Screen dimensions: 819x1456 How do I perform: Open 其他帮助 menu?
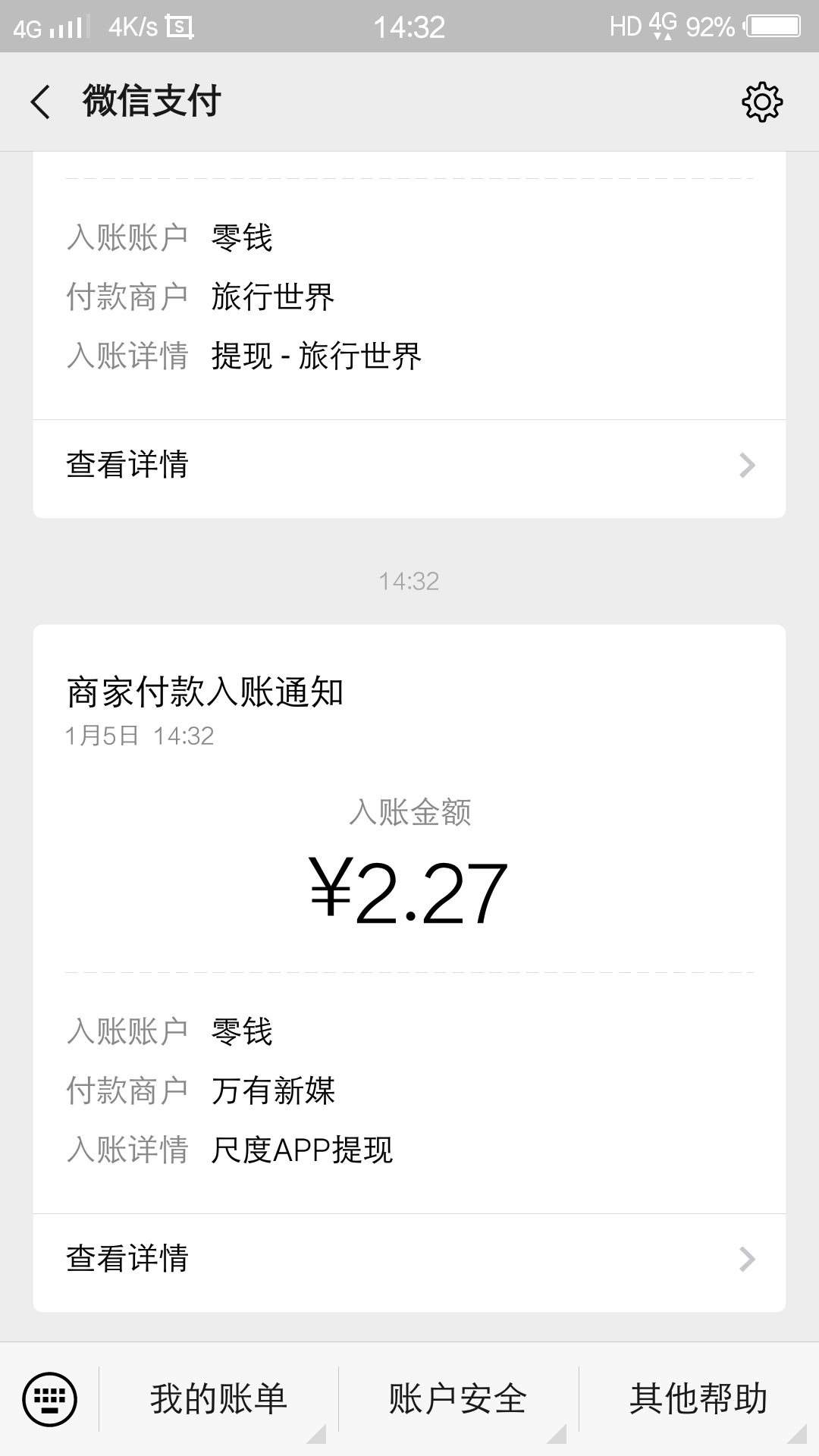(699, 1399)
